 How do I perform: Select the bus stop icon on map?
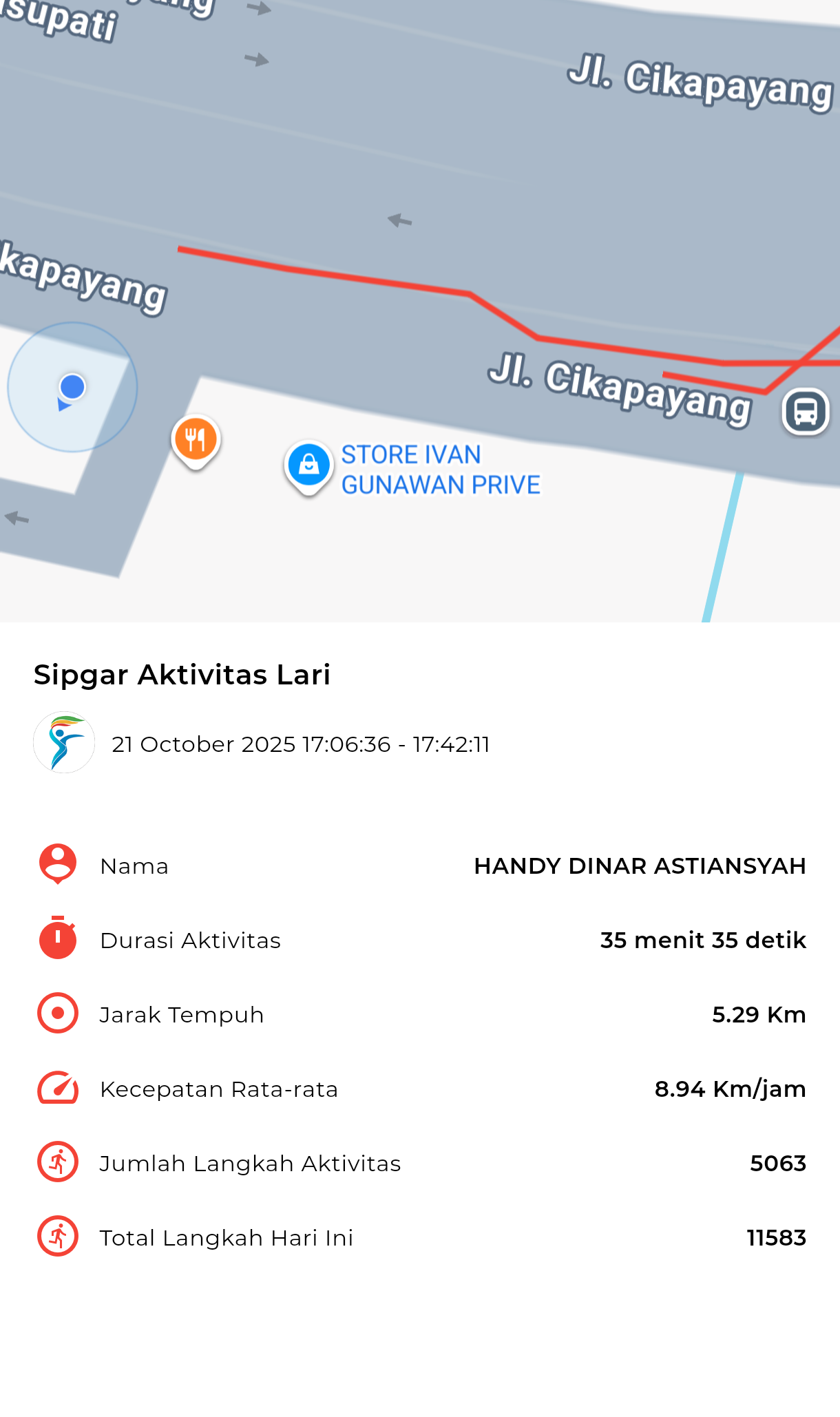click(805, 412)
